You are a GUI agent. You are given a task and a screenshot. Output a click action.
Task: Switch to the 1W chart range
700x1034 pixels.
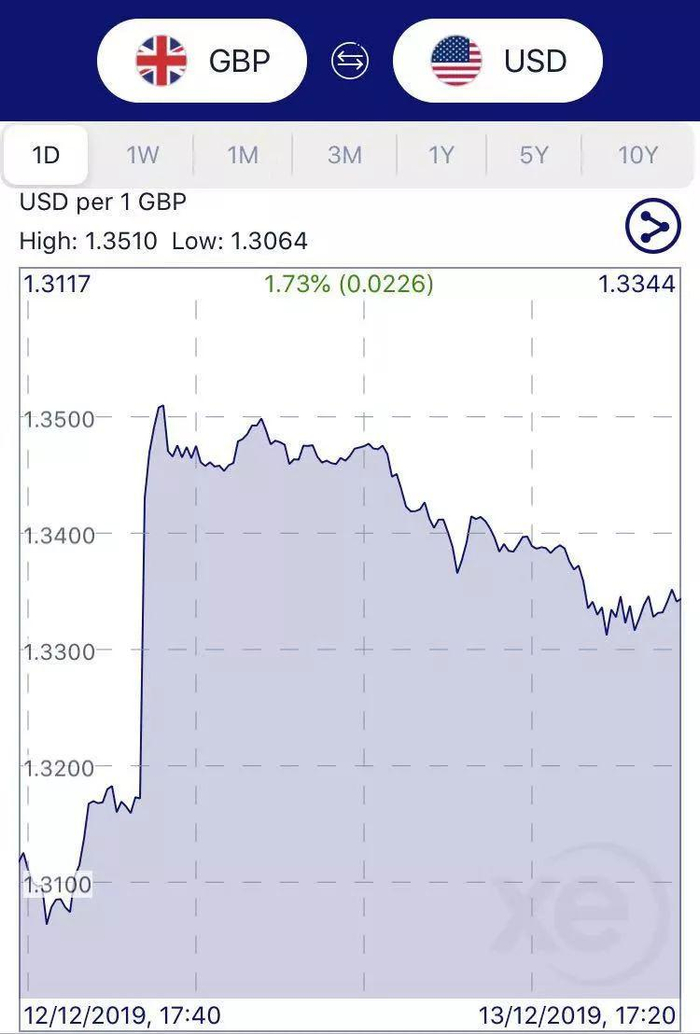(x=142, y=155)
